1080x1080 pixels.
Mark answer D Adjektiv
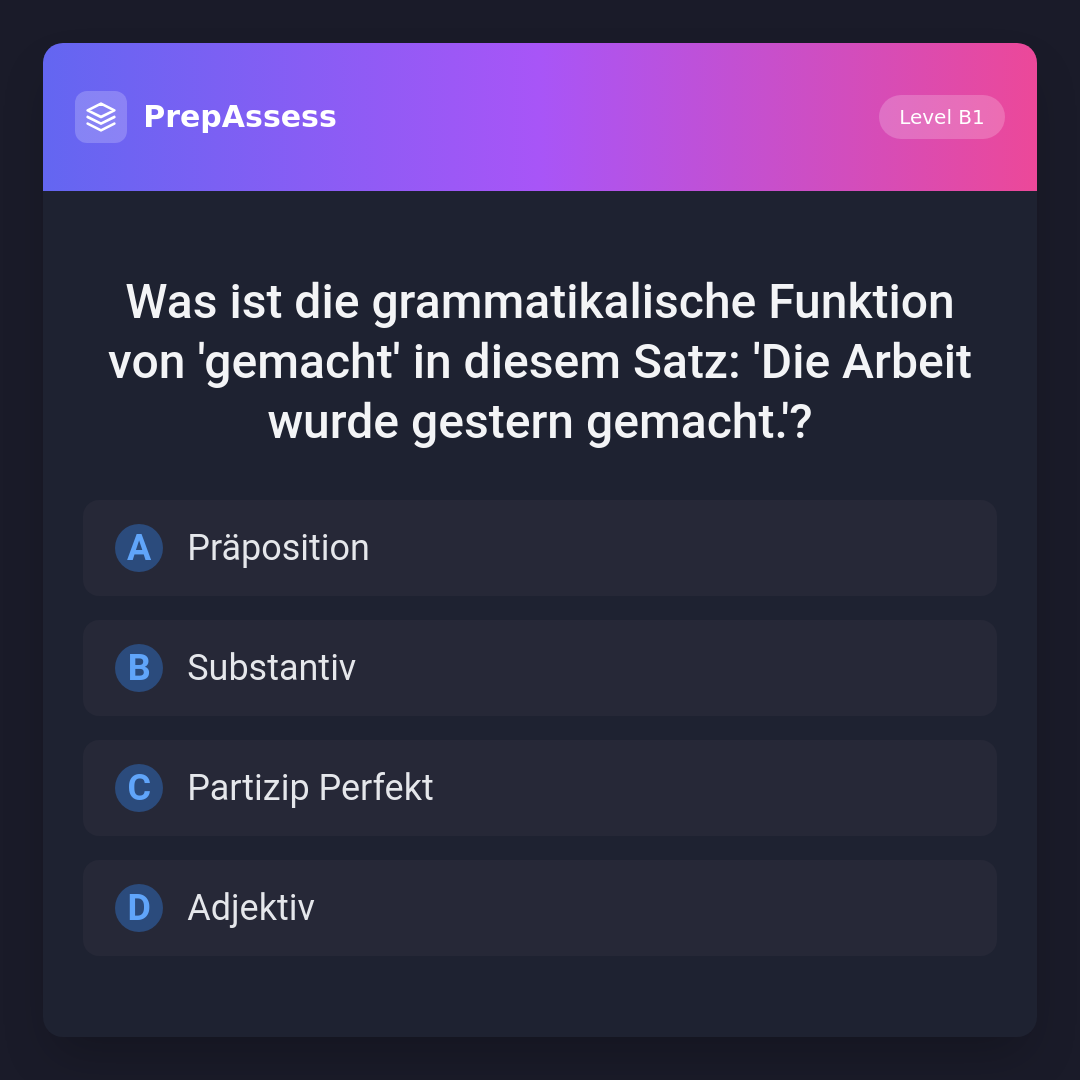tap(540, 908)
